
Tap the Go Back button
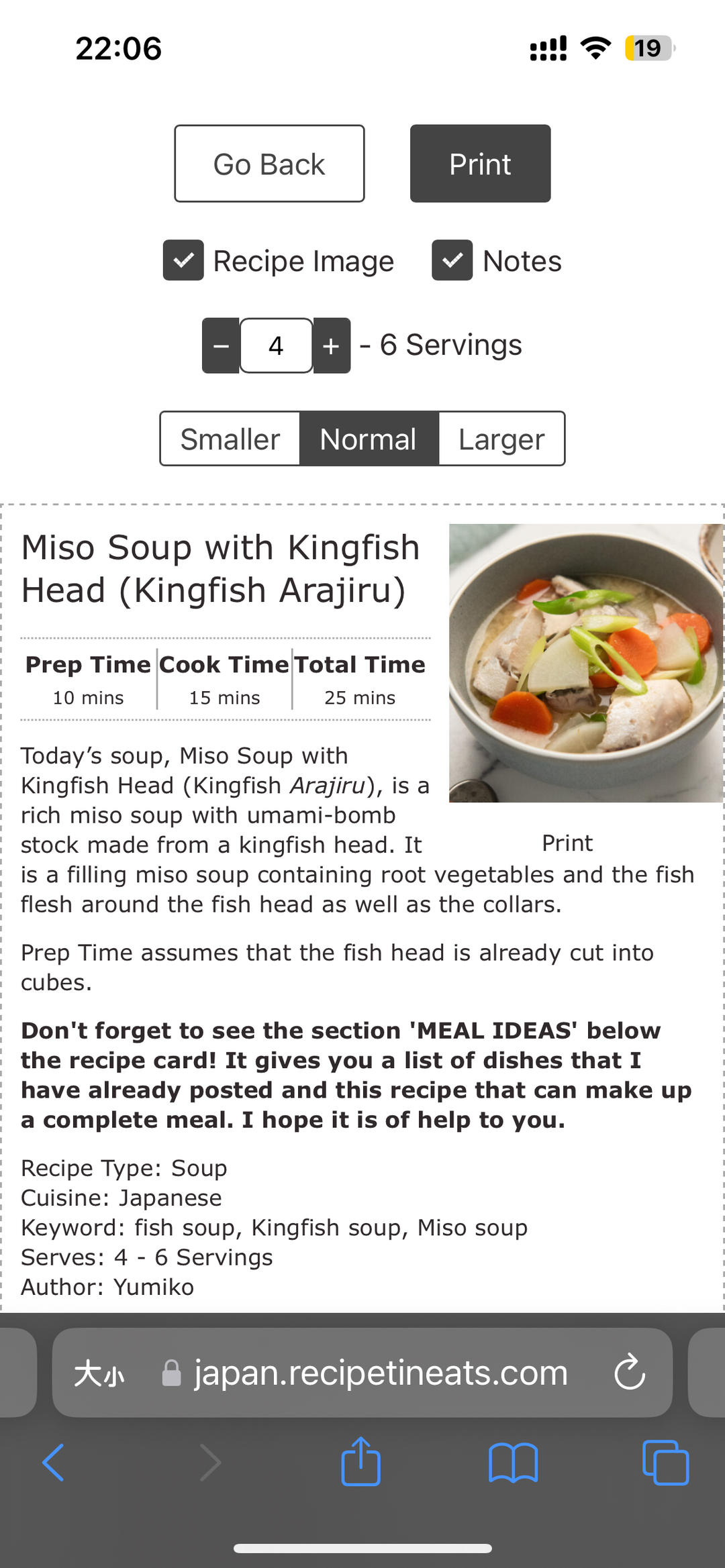[x=269, y=164]
